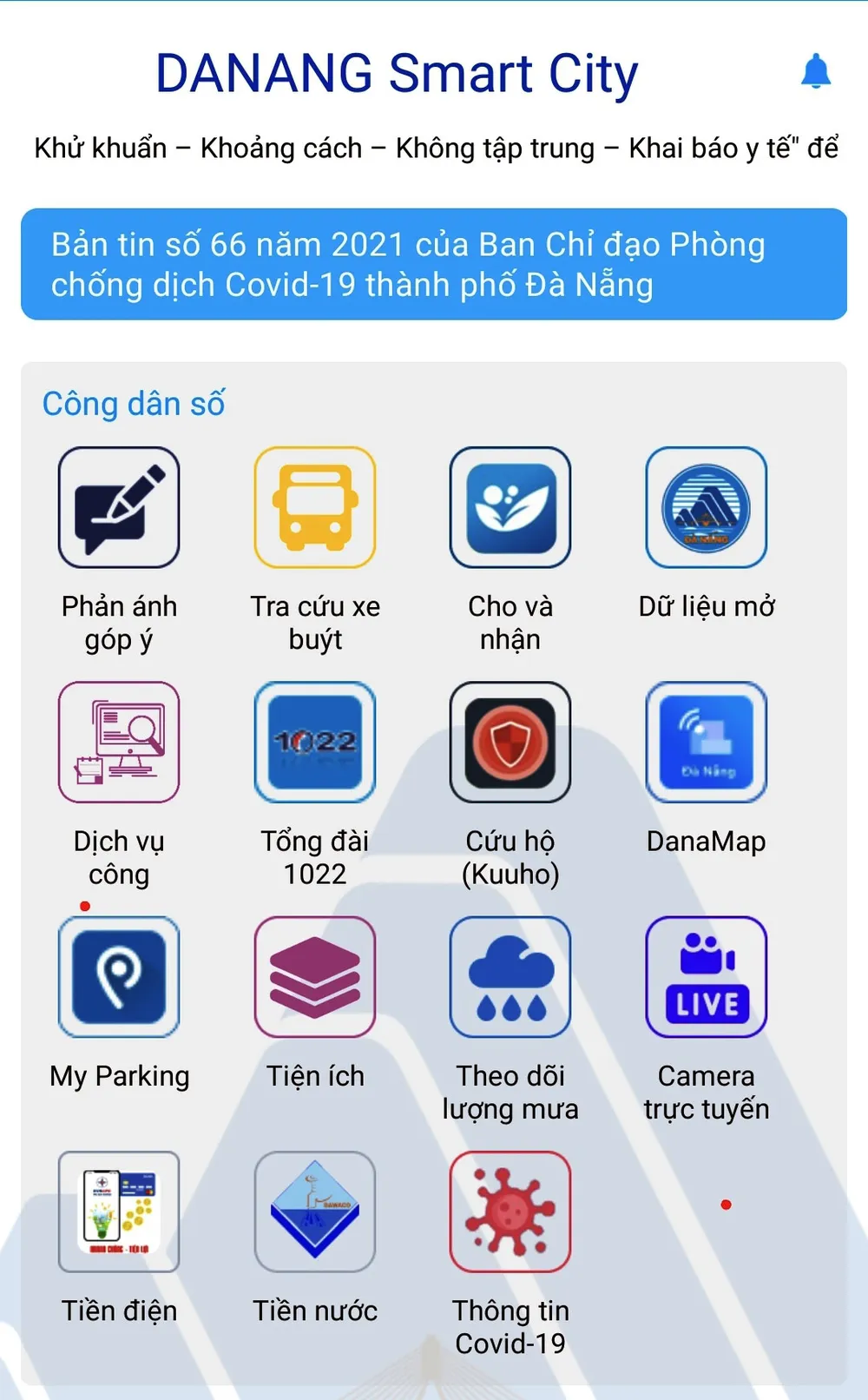Open Phản ánh góp ý
This screenshot has width=868, height=1400.
pyautogui.click(x=119, y=508)
